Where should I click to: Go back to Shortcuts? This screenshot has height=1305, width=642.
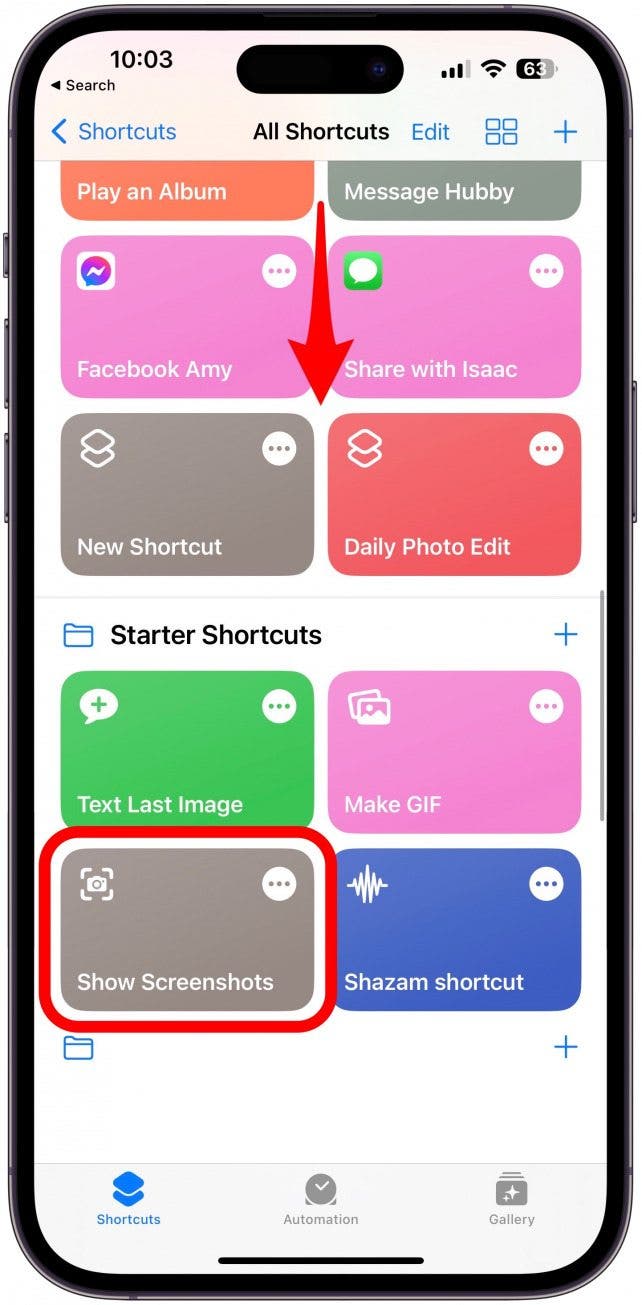(x=113, y=132)
